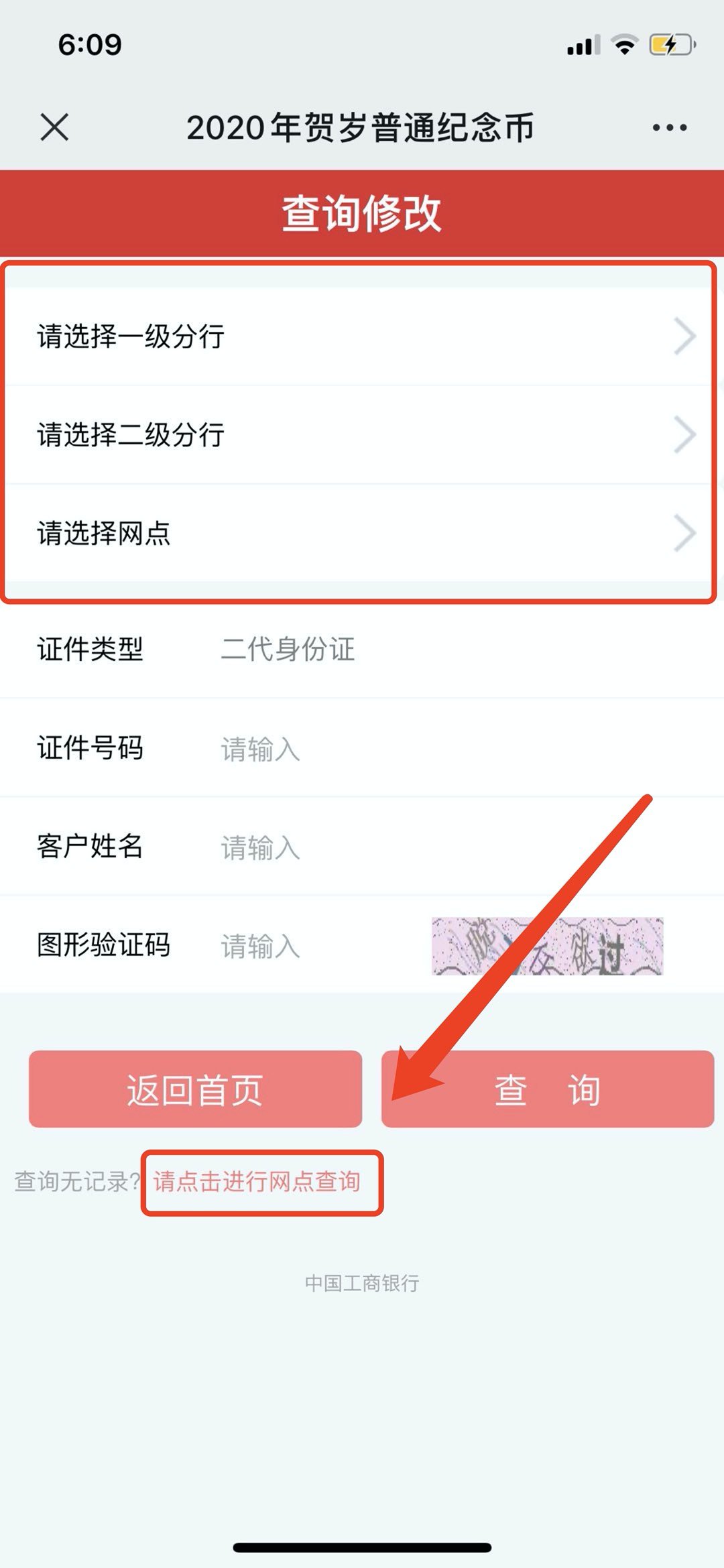724x1568 pixels.
Task: Tap the 证件号码 input field
Action: tap(436, 749)
